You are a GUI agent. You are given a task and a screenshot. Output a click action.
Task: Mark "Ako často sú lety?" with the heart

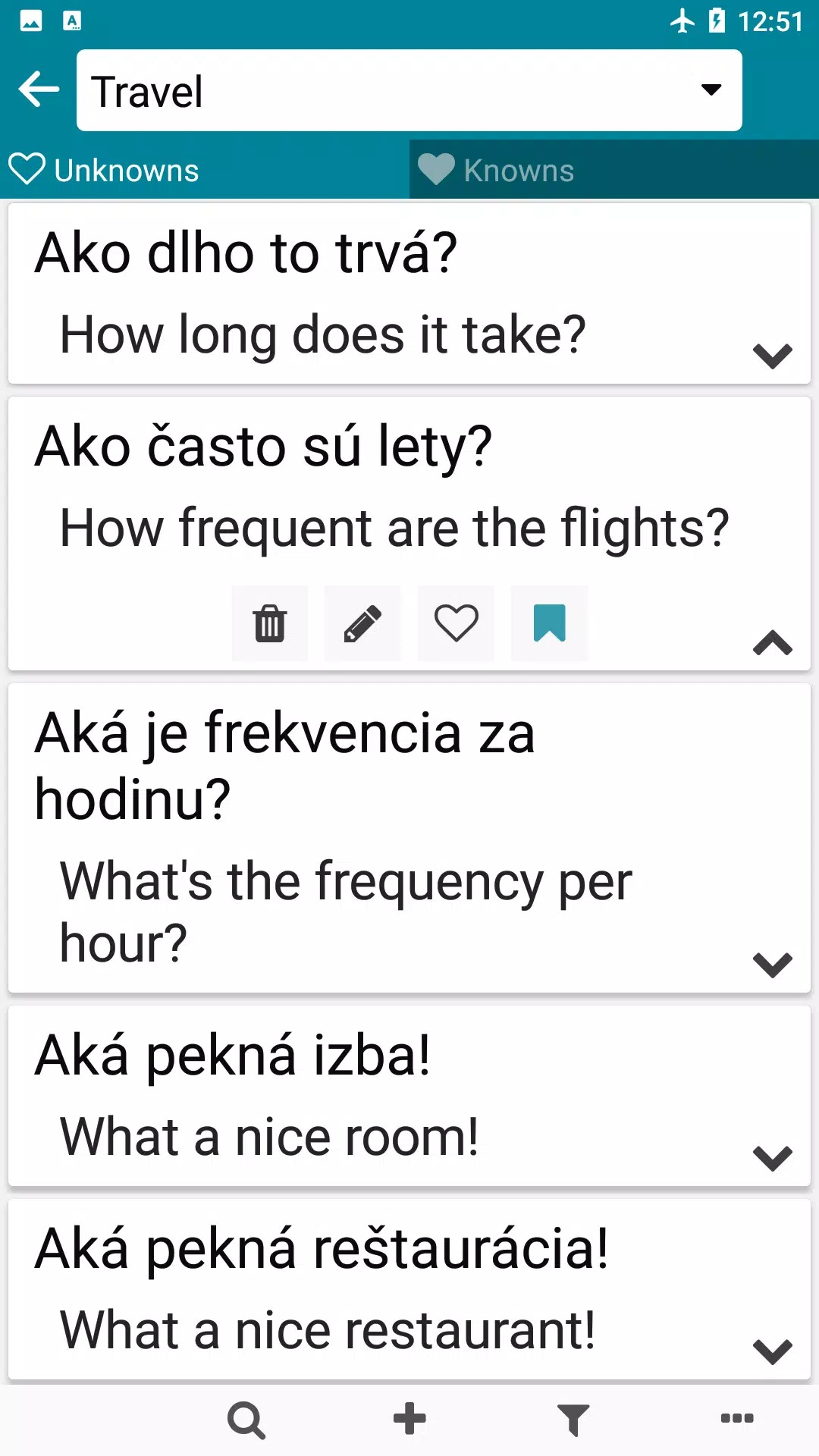pos(456,623)
